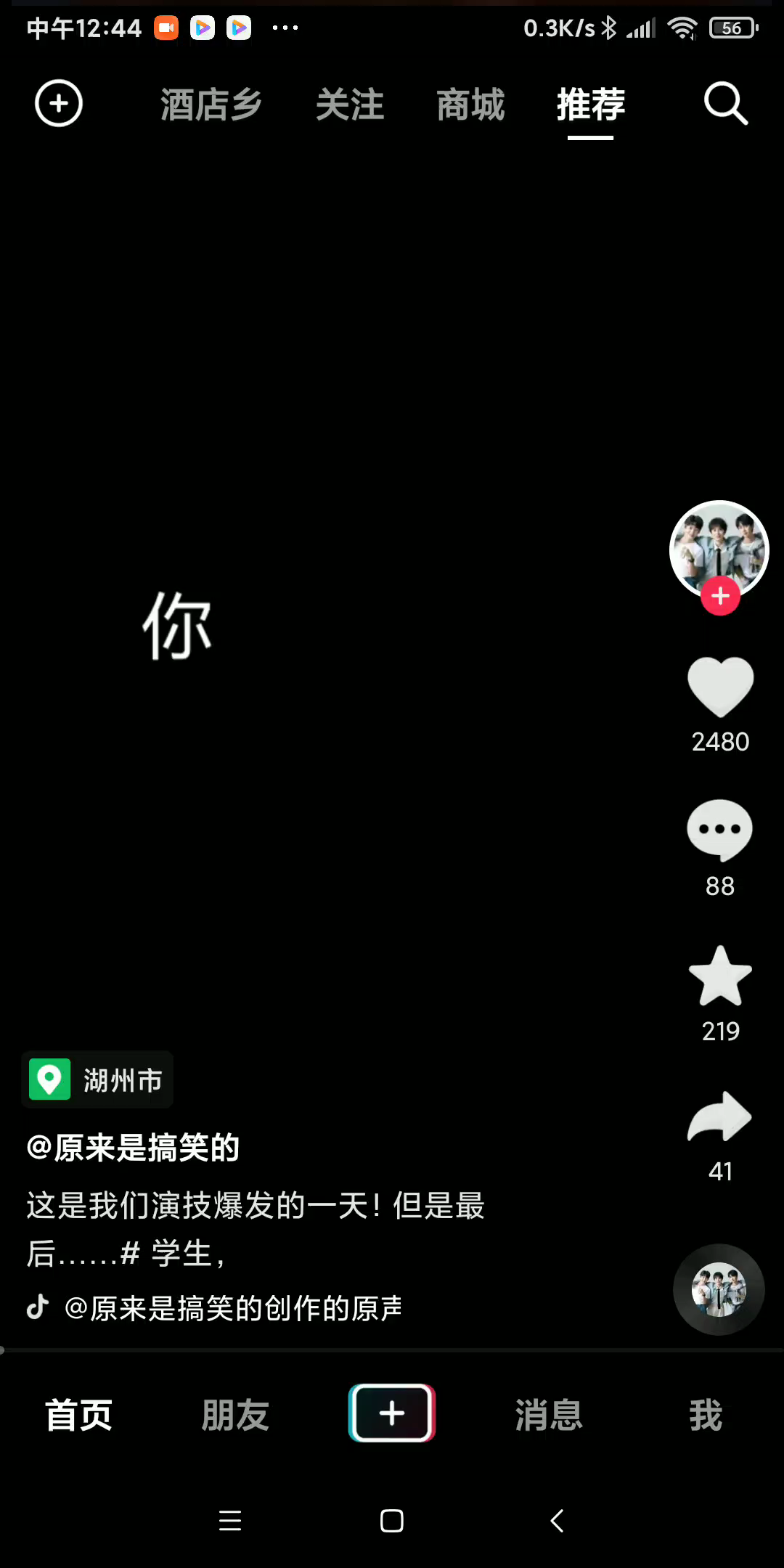The image size is (784, 1568).
Task: Open the original sound by 原来是搞笑的
Action: (x=232, y=1308)
